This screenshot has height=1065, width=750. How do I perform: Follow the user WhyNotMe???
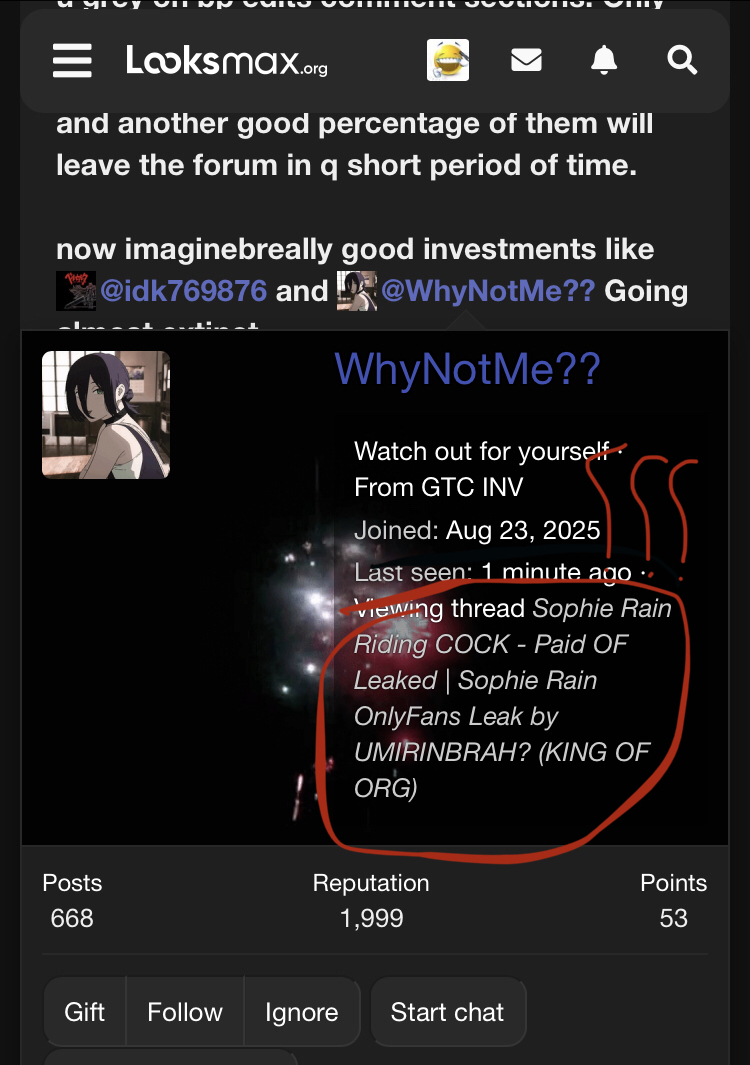point(185,1012)
